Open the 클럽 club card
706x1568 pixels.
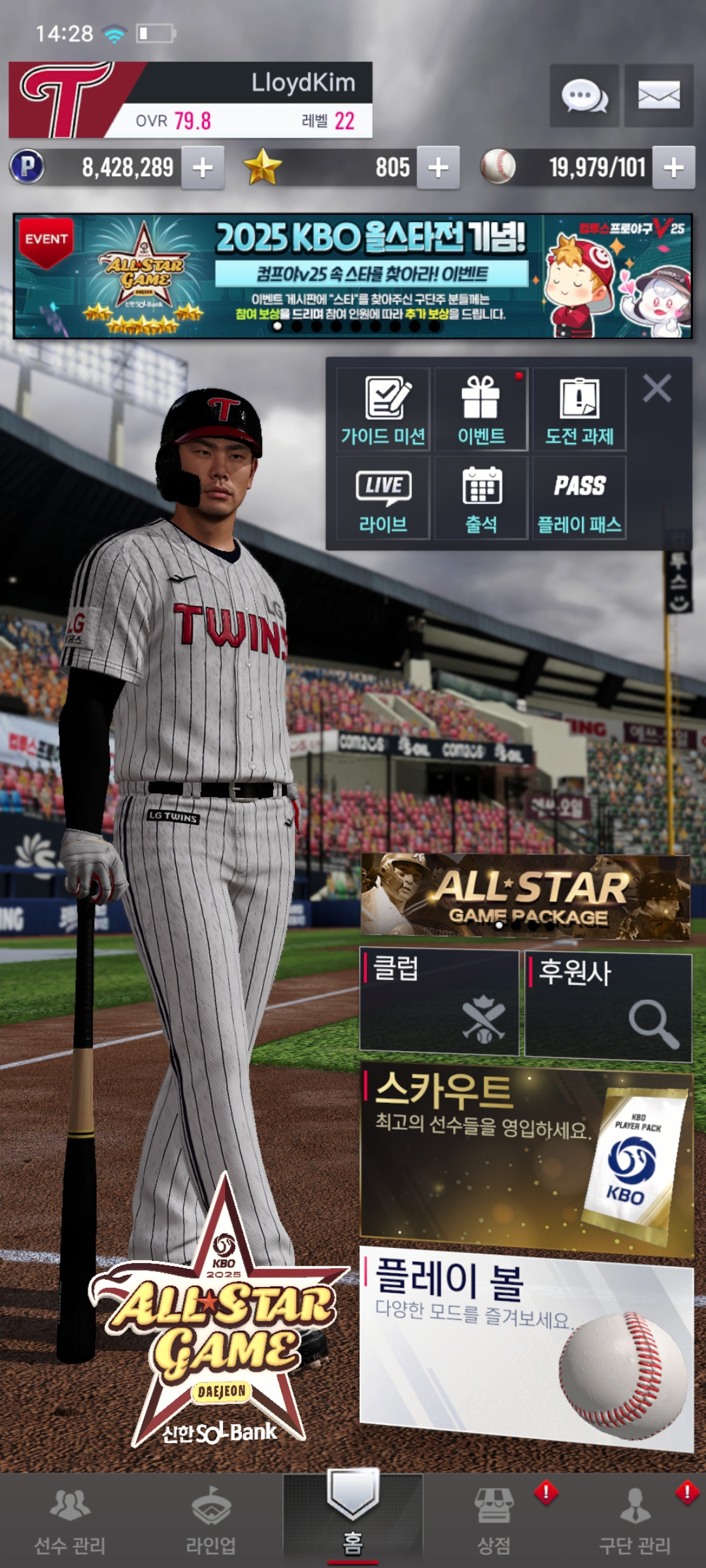point(439,1002)
